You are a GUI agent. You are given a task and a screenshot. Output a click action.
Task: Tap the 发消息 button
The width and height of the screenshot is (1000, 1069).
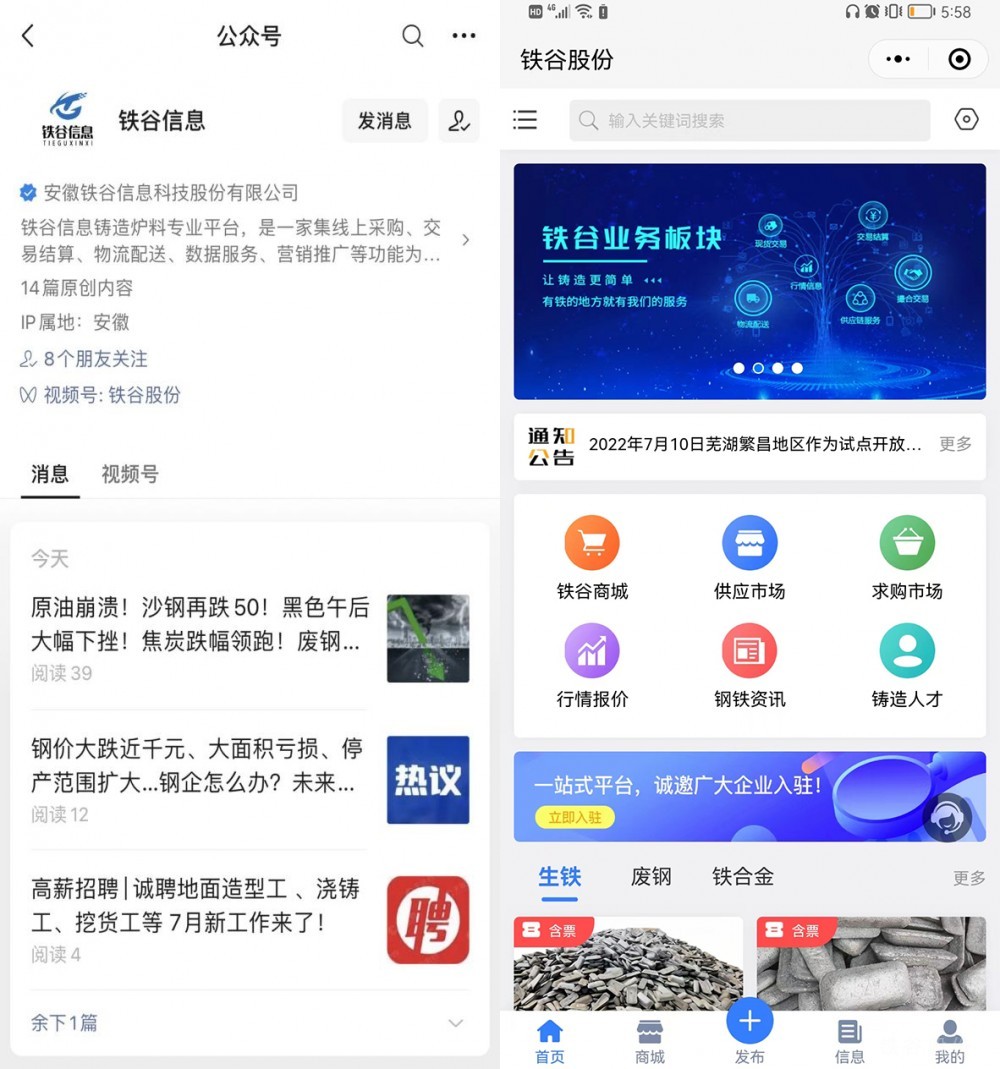(x=384, y=121)
